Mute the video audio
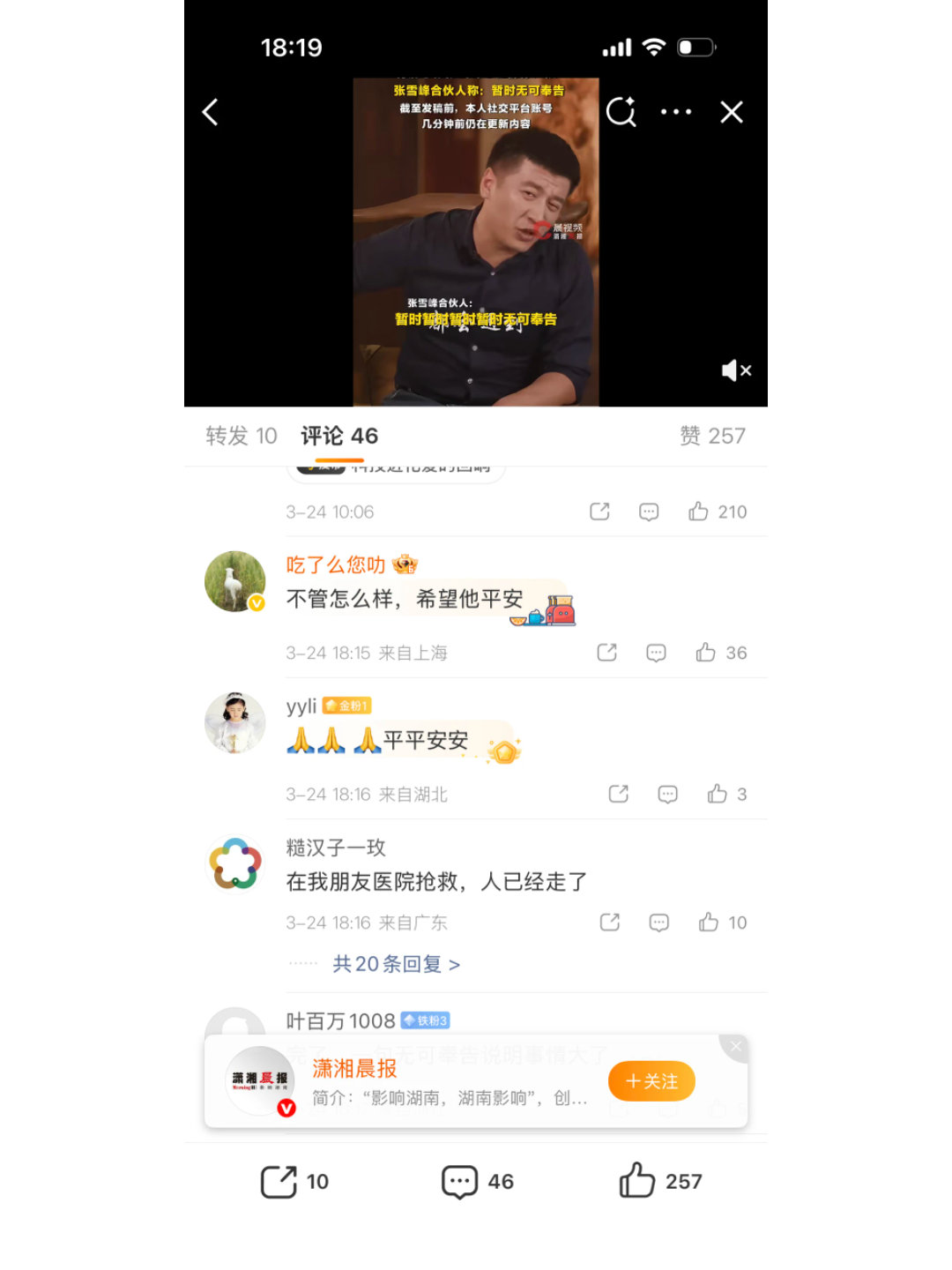952x1270 pixels. click(737, 370)
